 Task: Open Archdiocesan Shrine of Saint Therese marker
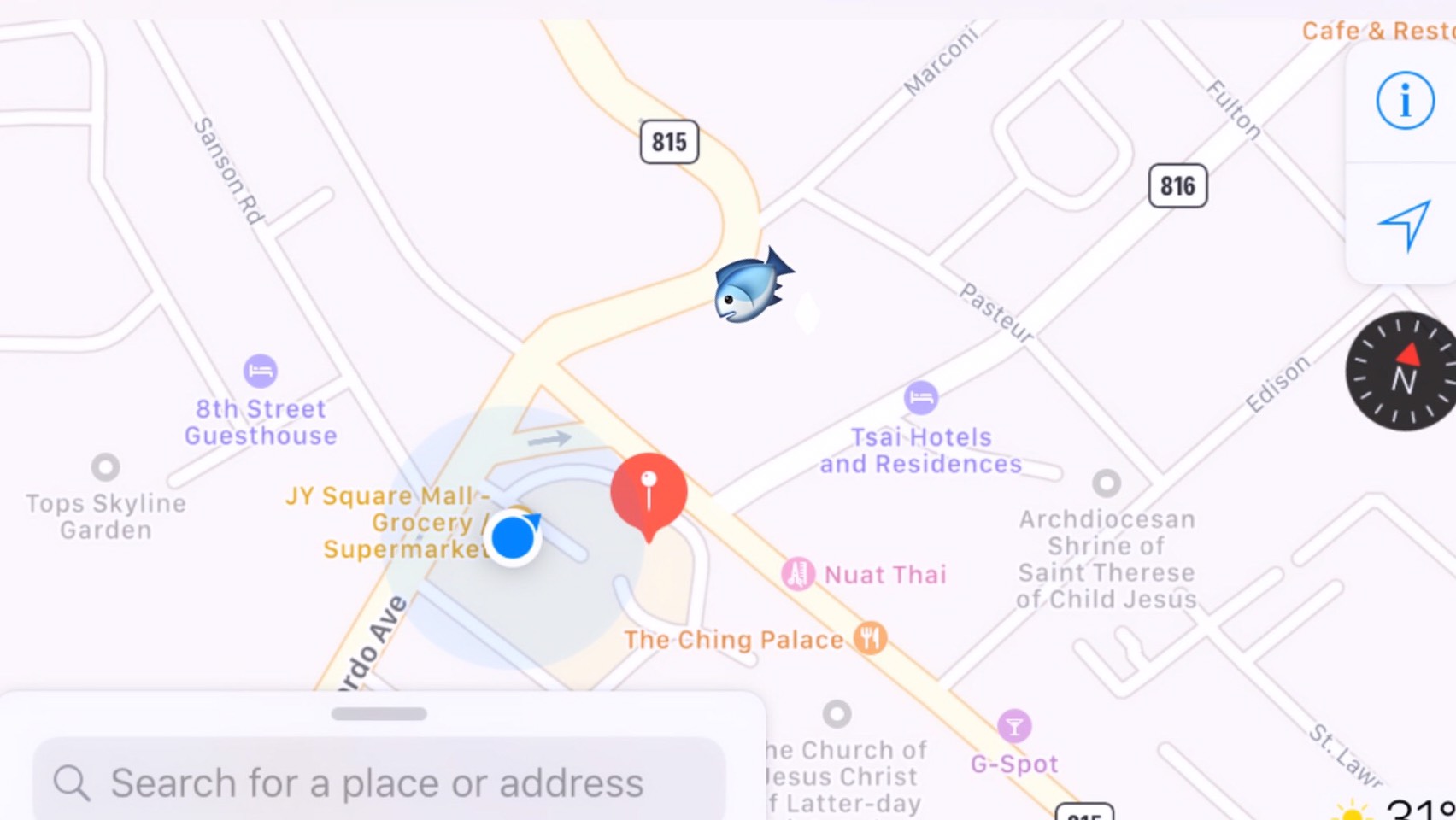click(1107, 483)
